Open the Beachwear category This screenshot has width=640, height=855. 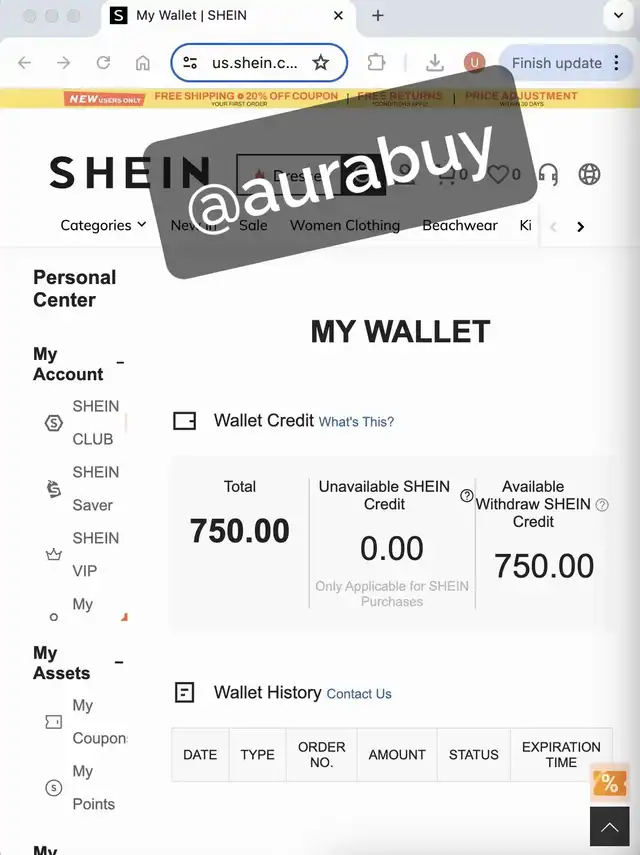point(459,225)
